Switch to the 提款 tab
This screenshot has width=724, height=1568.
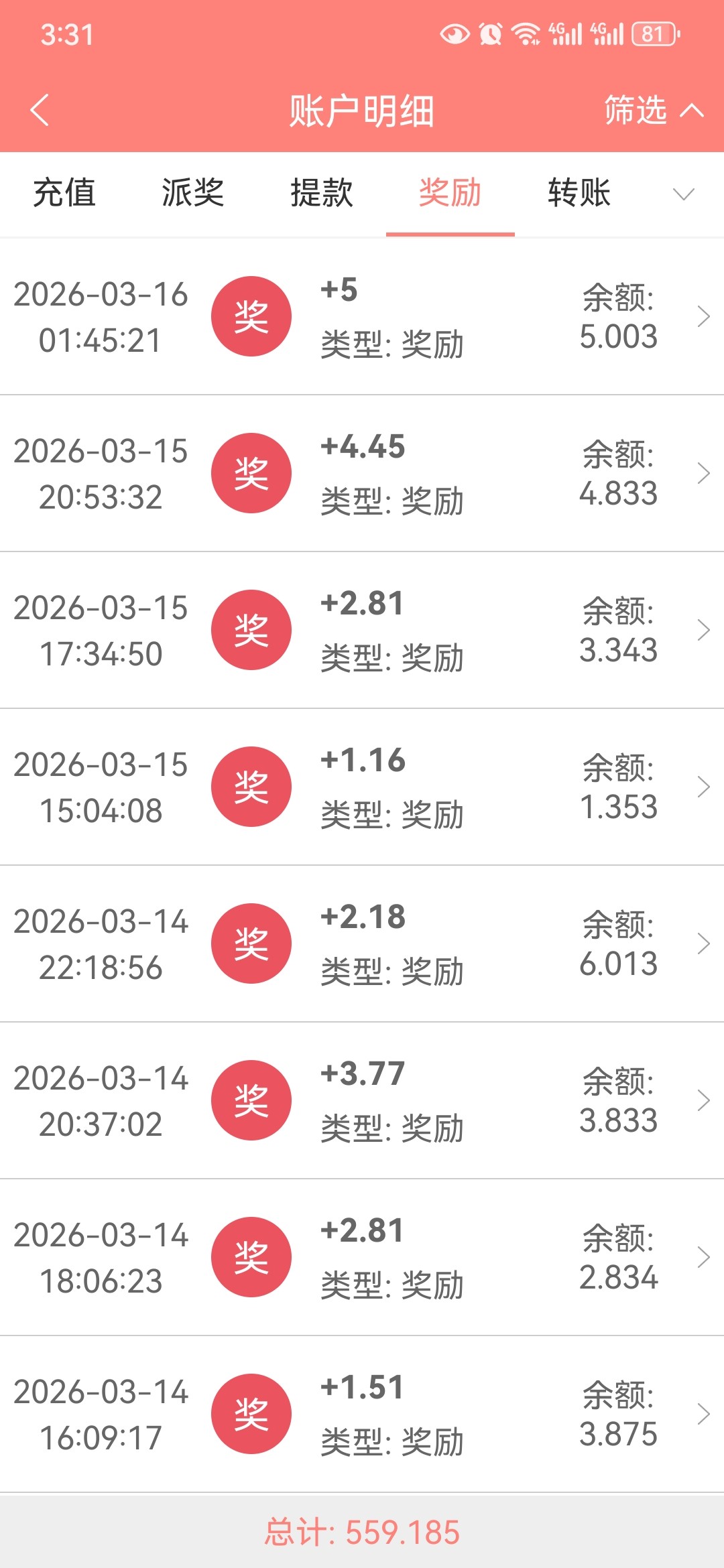322,194
